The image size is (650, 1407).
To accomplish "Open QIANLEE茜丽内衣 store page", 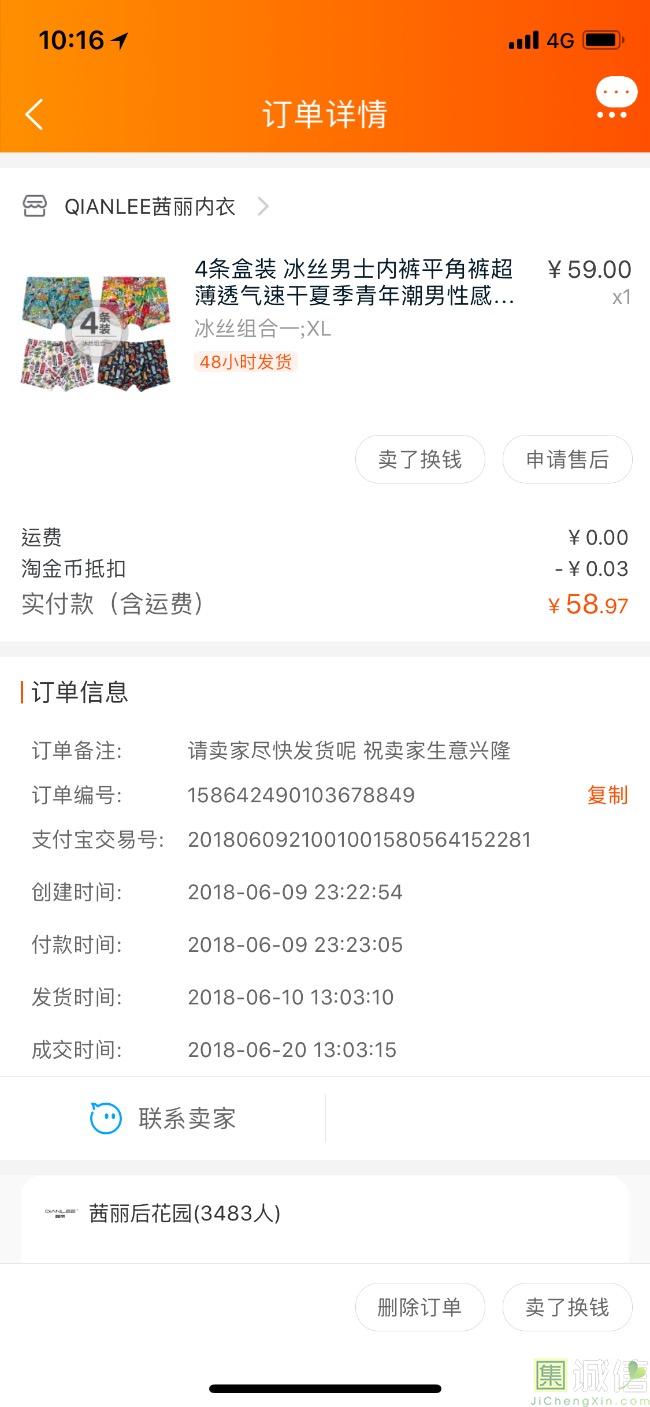I will (x=150, y=207).
